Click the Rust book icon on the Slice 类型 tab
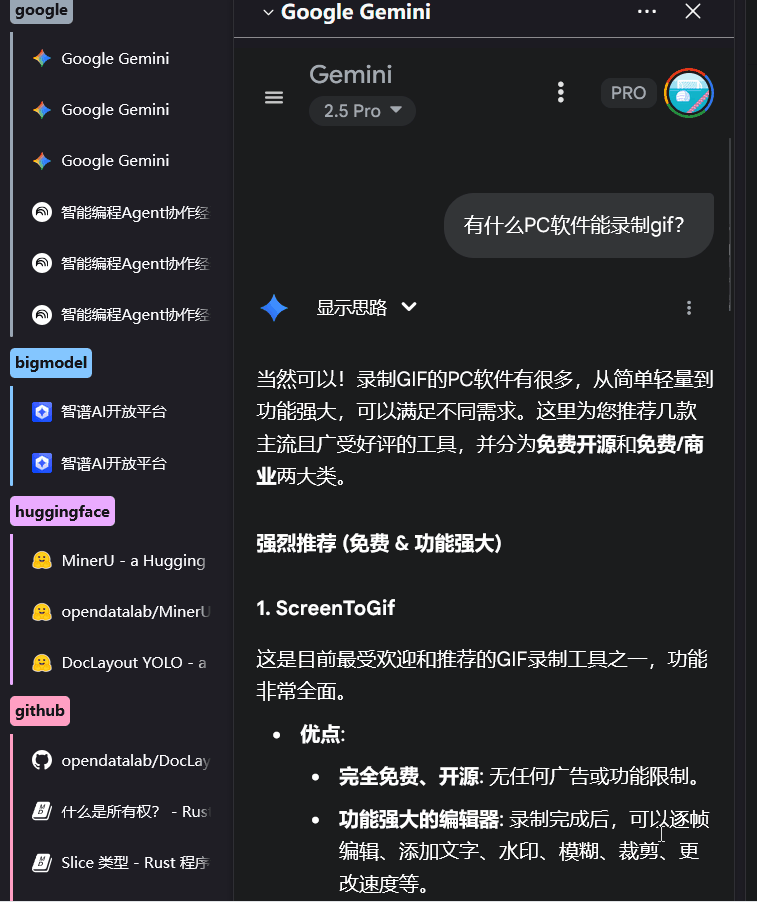 click(x=41, y=862)
